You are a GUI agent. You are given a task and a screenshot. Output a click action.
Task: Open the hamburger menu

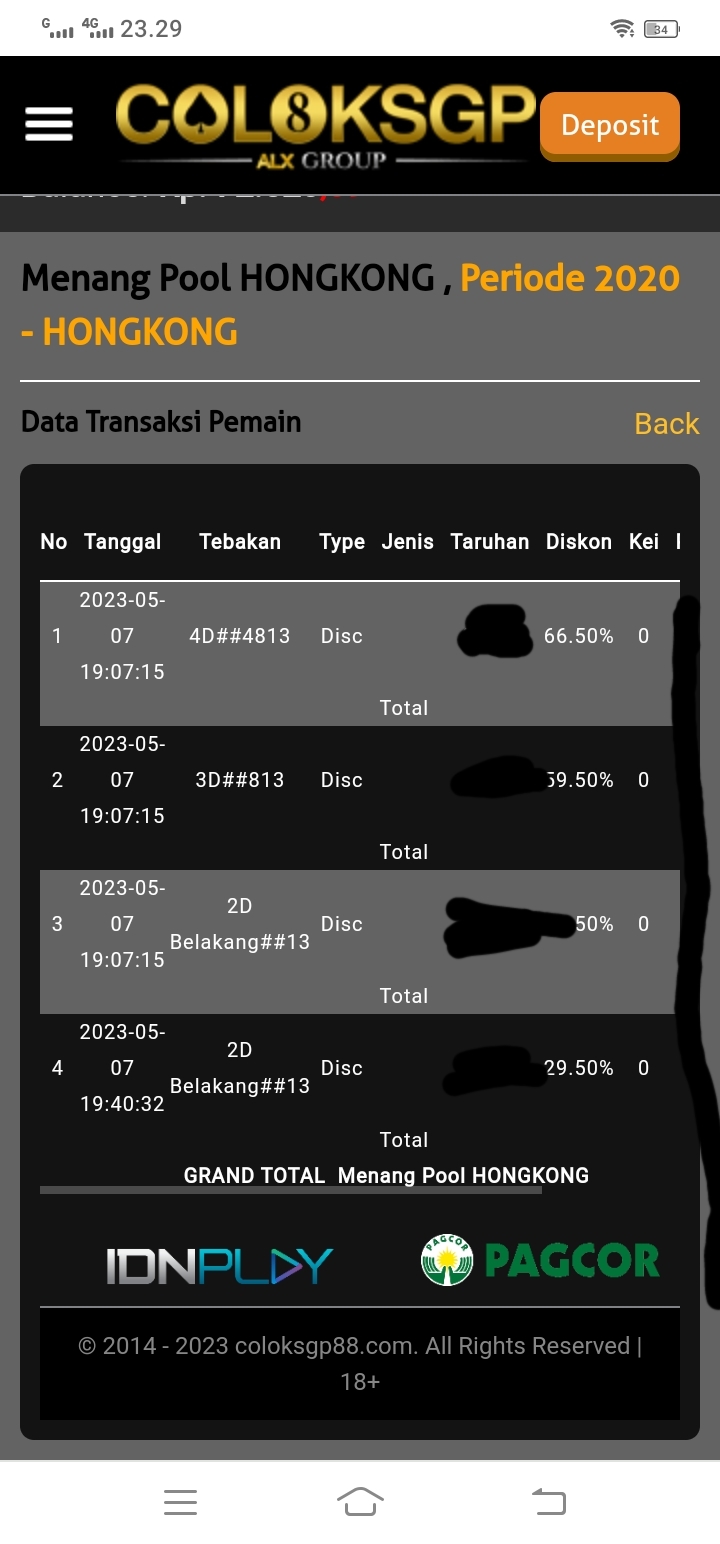click(x=49, y=124)
